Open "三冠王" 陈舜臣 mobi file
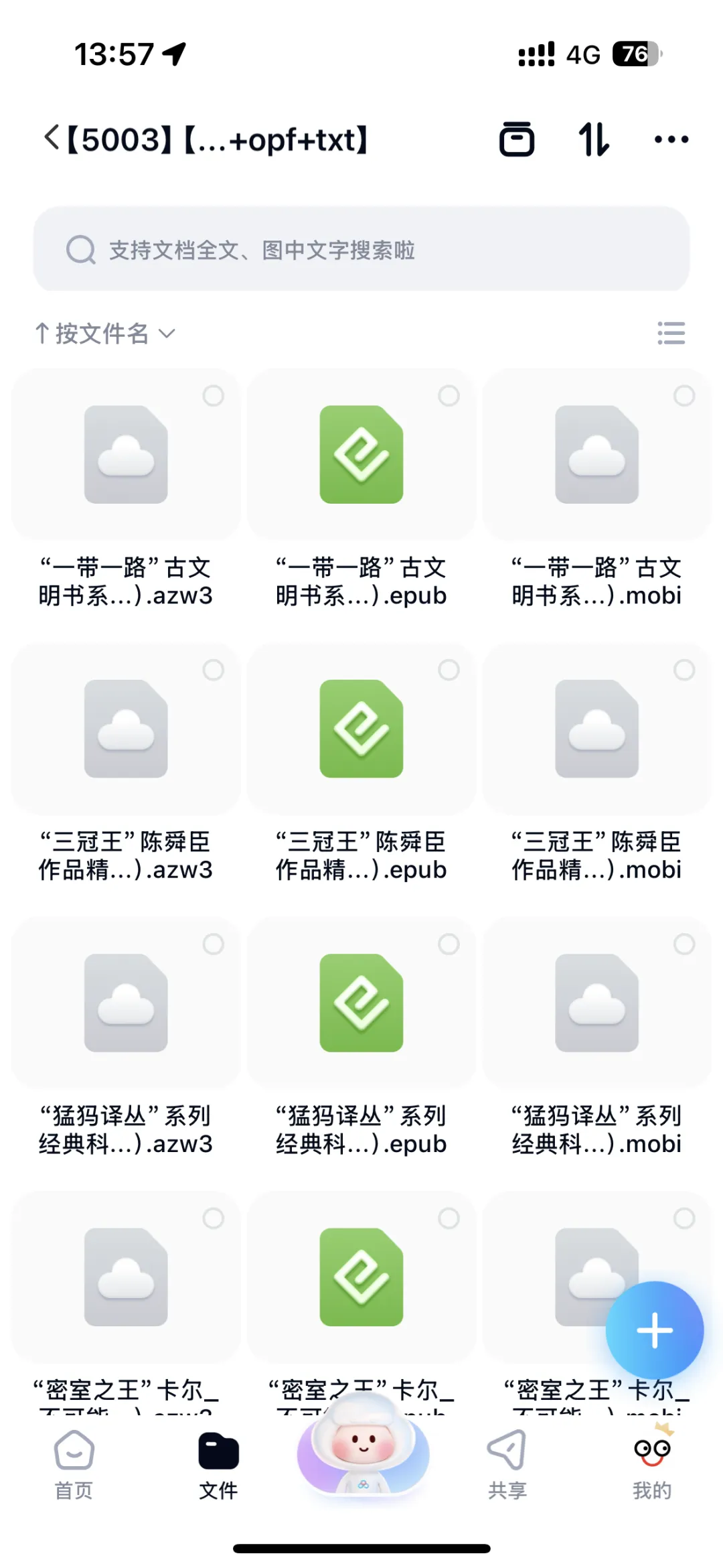723x1568 pixels. tap(596, 763)
